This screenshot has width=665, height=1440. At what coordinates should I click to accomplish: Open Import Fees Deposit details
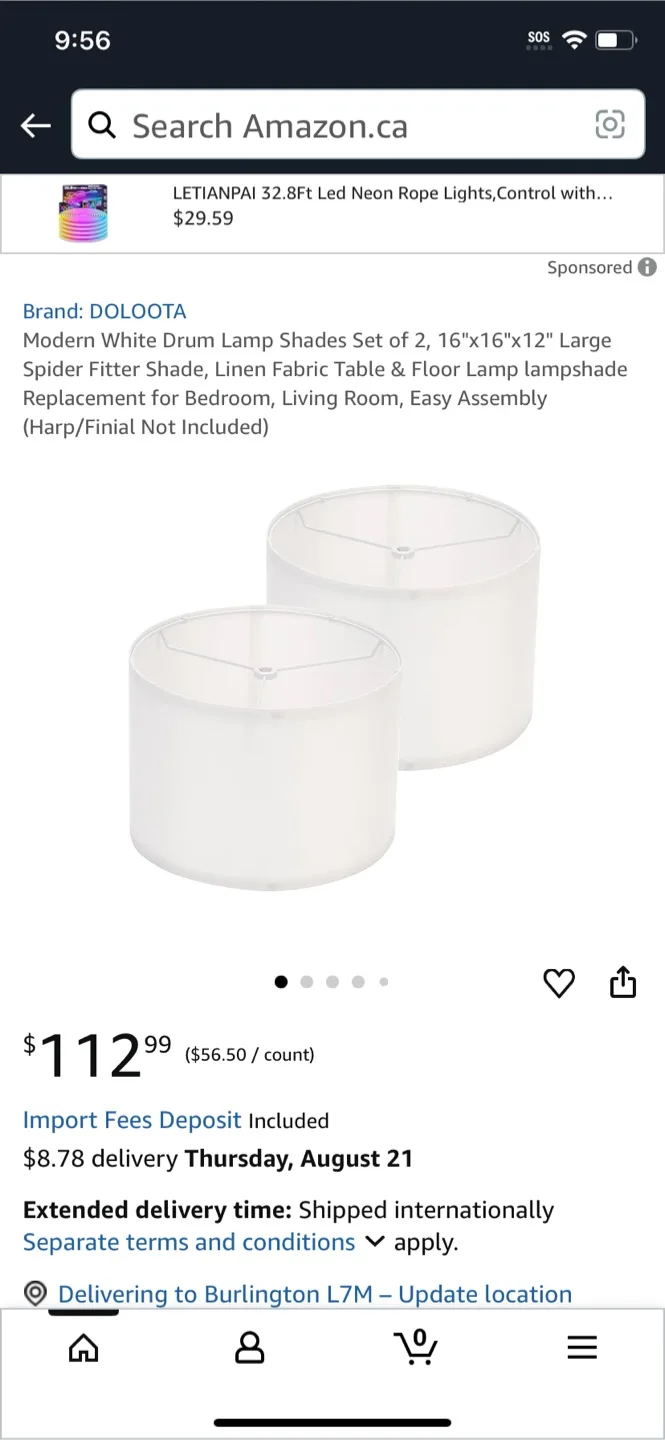(x=132, y=1120)
